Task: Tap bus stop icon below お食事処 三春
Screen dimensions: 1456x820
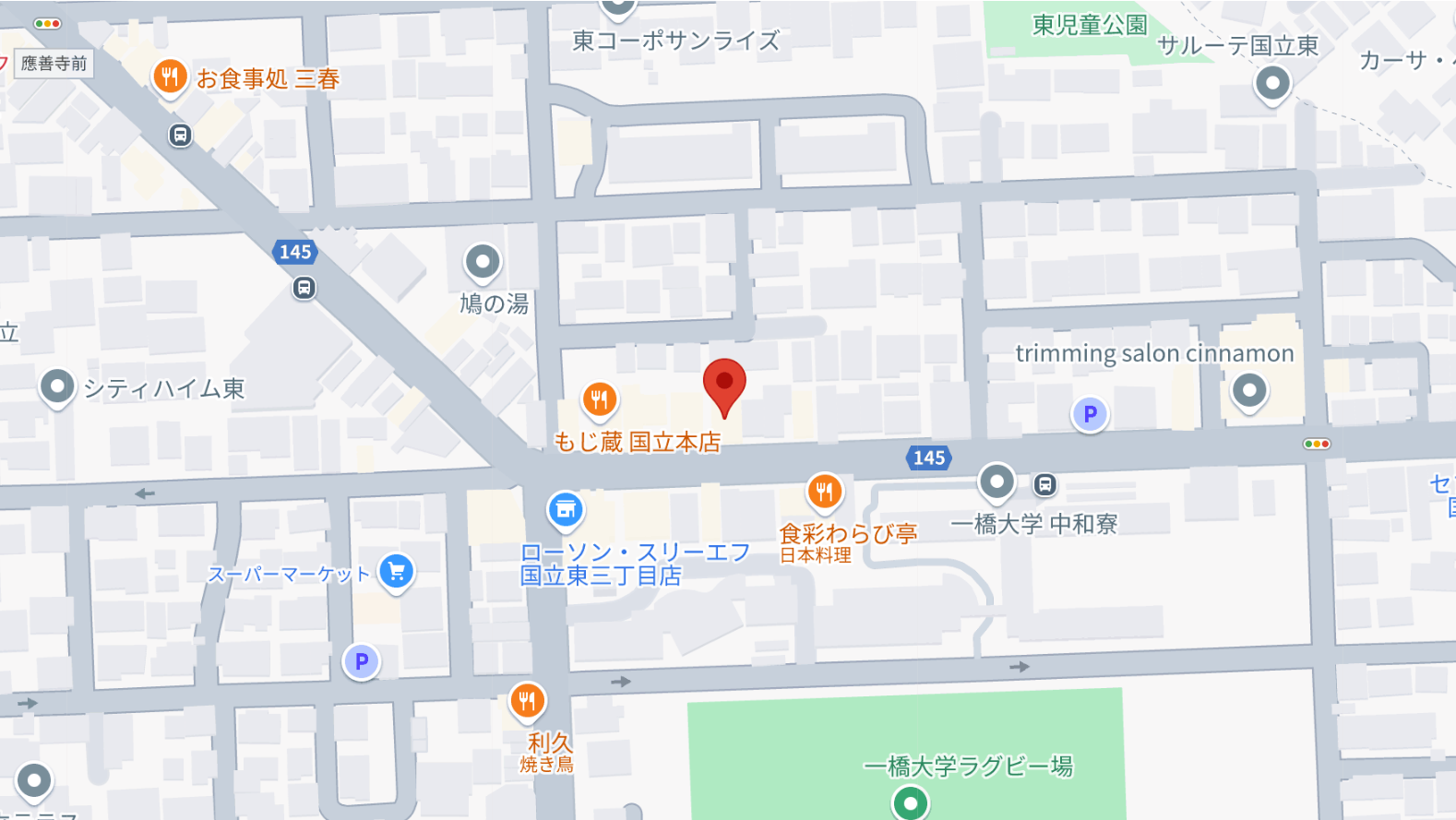Action: click(x=180, y=136)
